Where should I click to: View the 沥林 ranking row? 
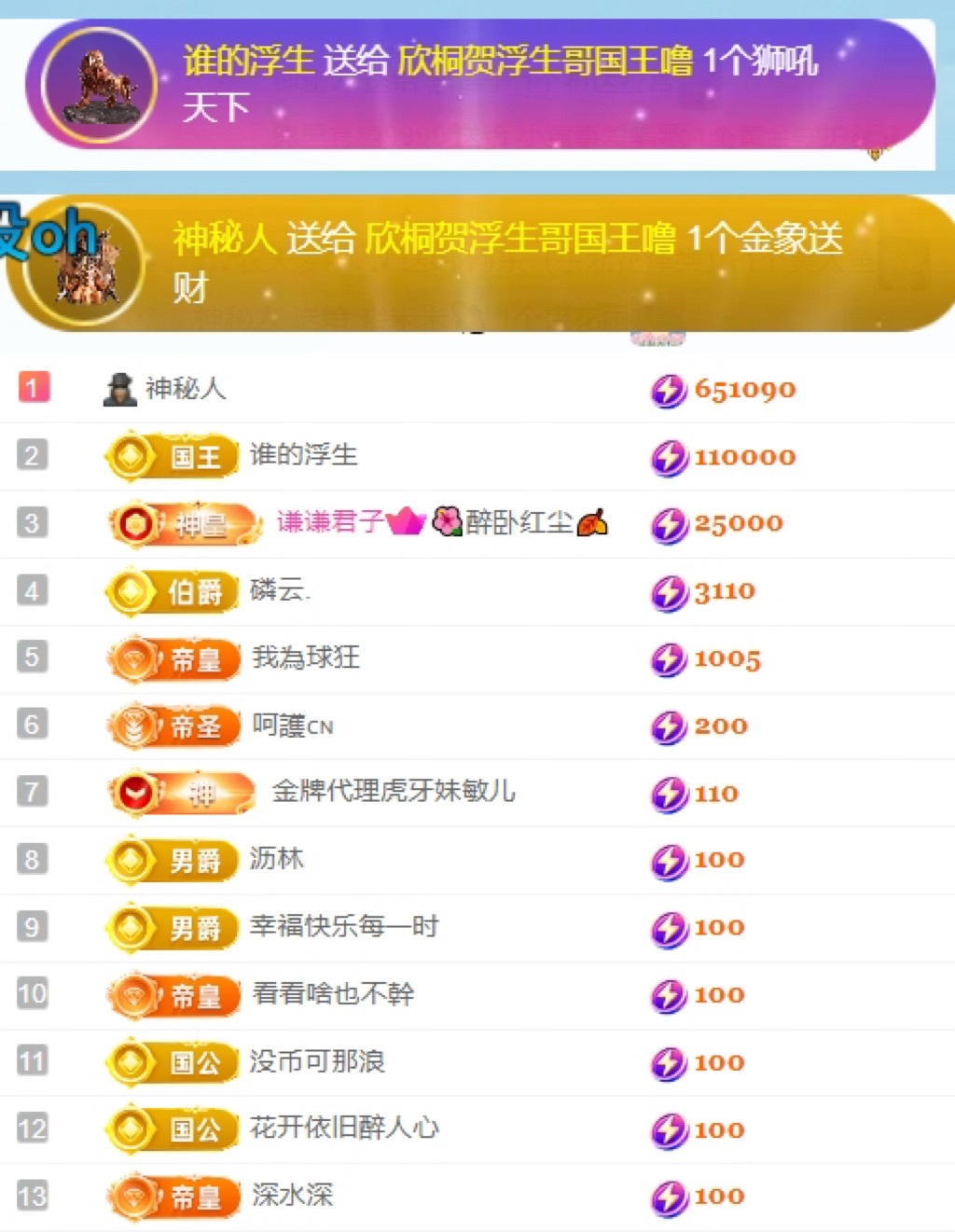pos(276,859)
